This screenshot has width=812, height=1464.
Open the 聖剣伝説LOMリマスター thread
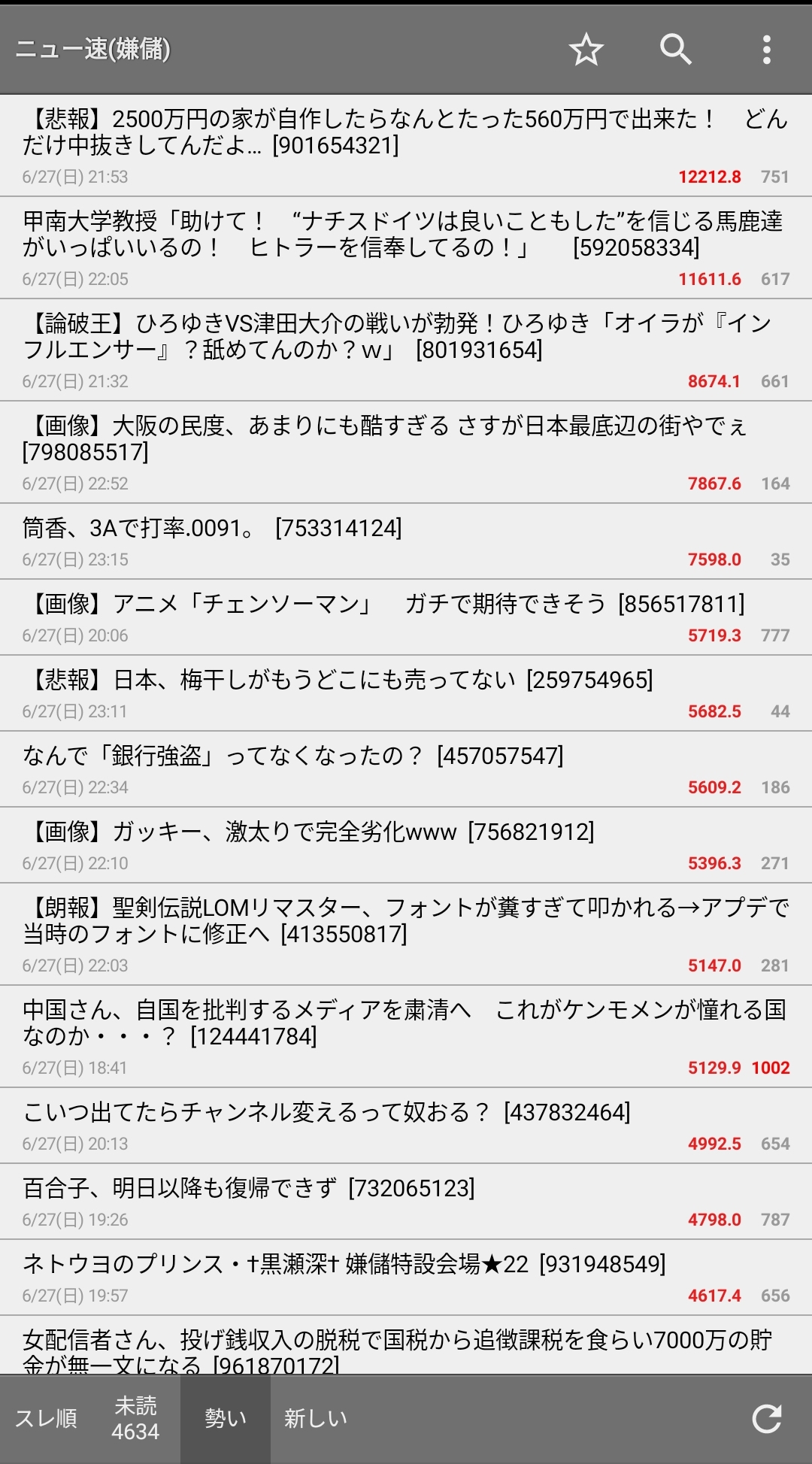pyautogui.click(x=406, y=935)
